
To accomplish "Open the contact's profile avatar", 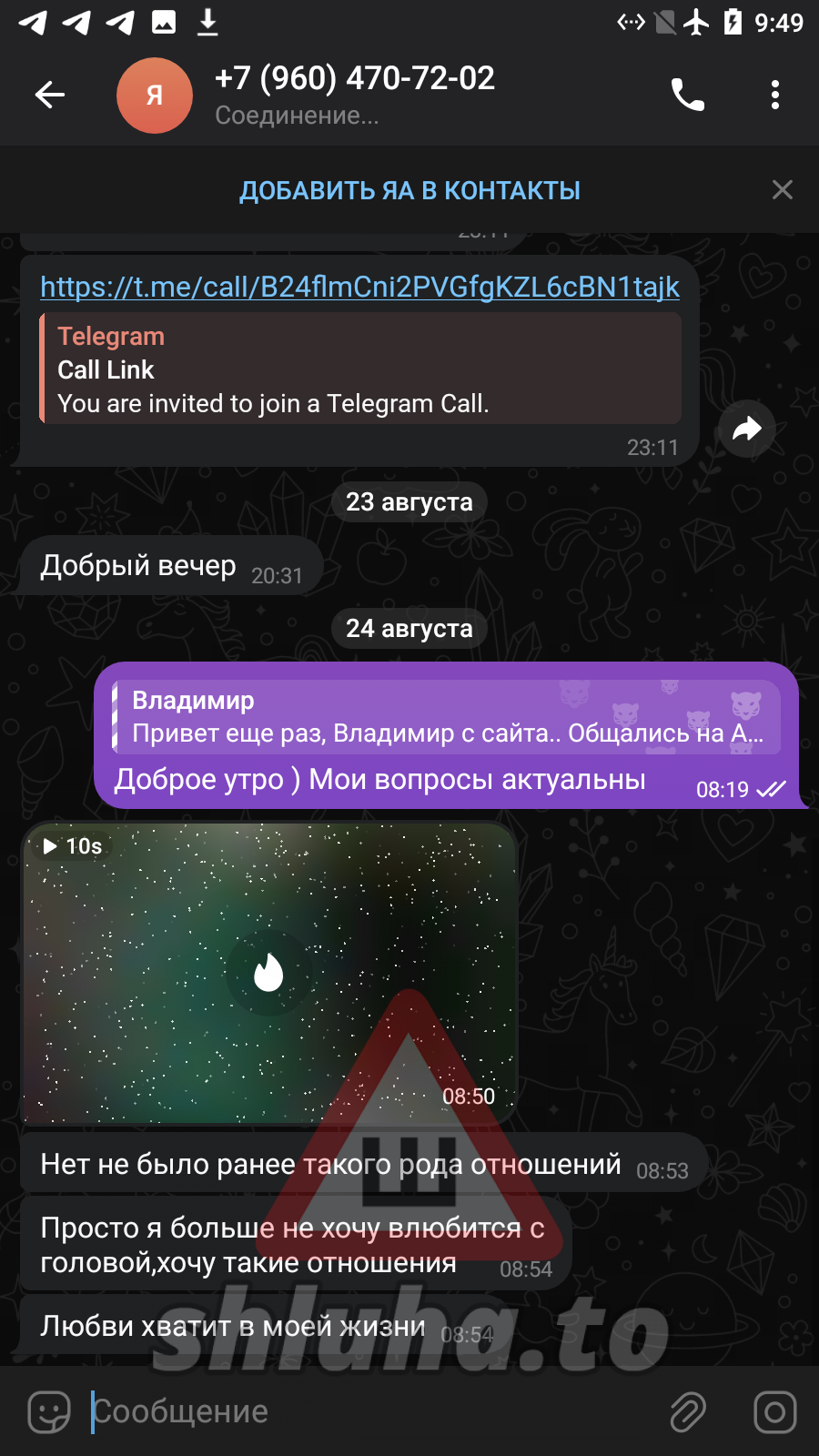I will [155, 96].
